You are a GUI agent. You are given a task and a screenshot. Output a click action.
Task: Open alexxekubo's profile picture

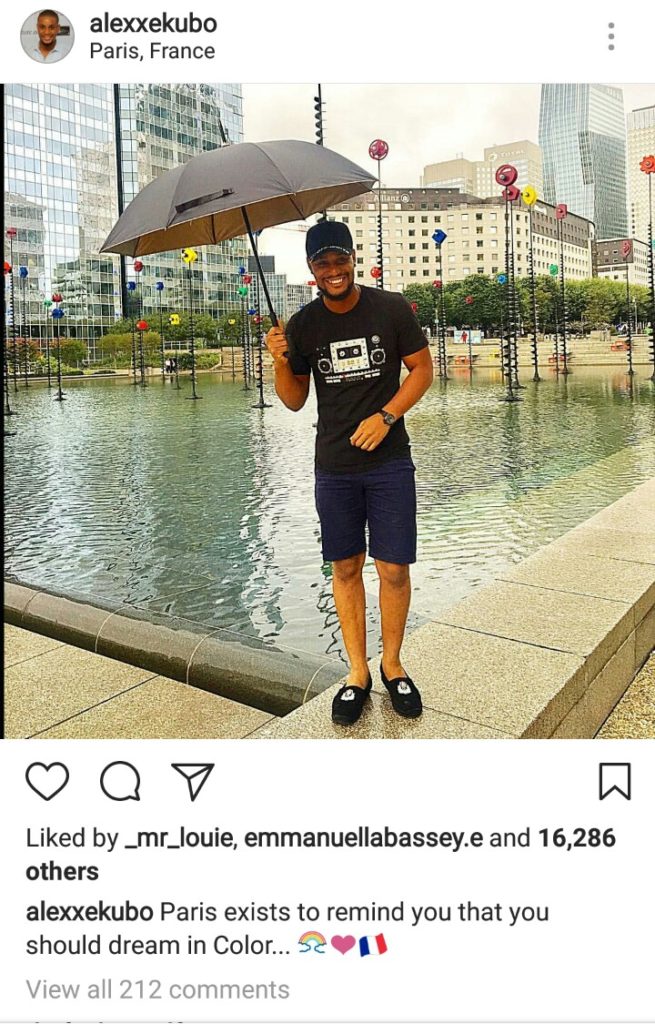click(x=47, y=37)
